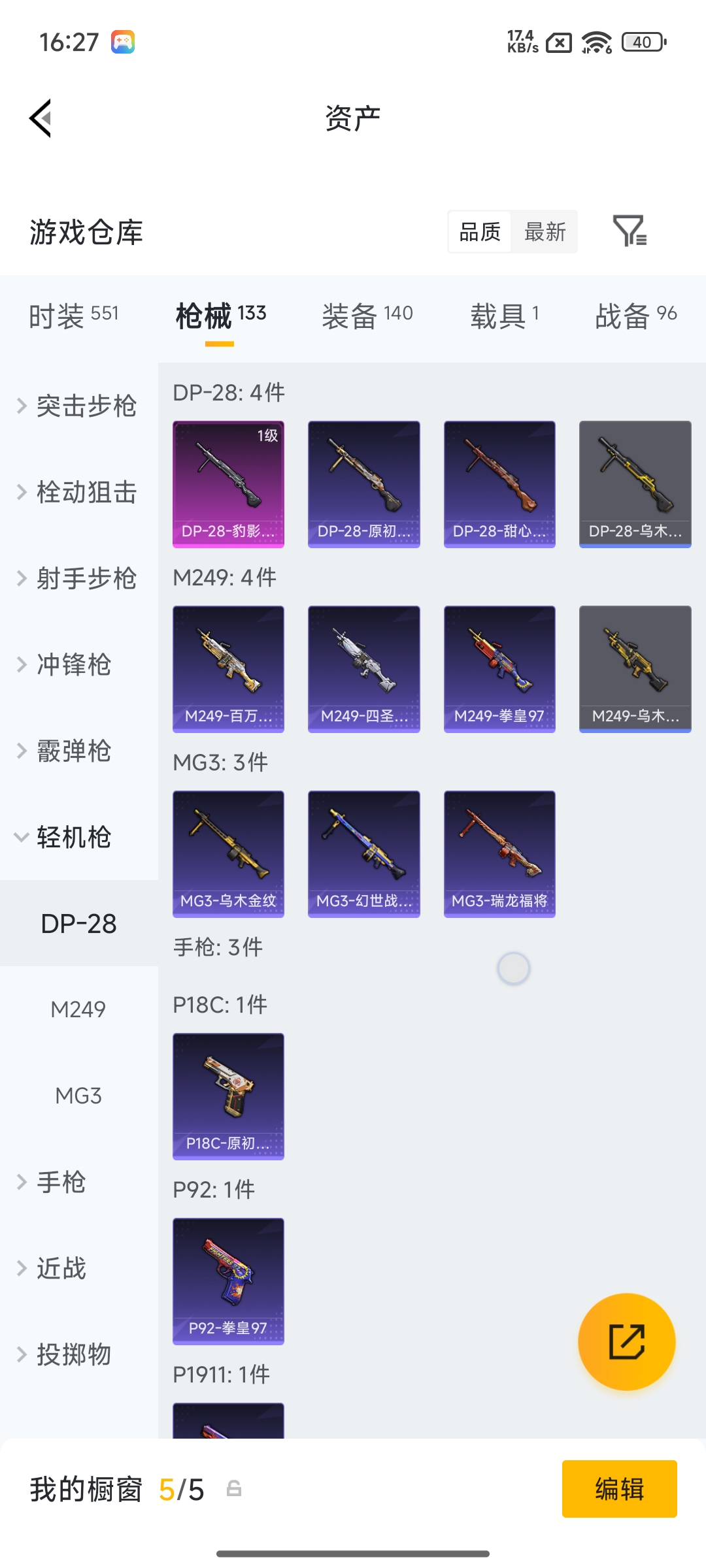Switch to the 时装 tab

[73, 316]
